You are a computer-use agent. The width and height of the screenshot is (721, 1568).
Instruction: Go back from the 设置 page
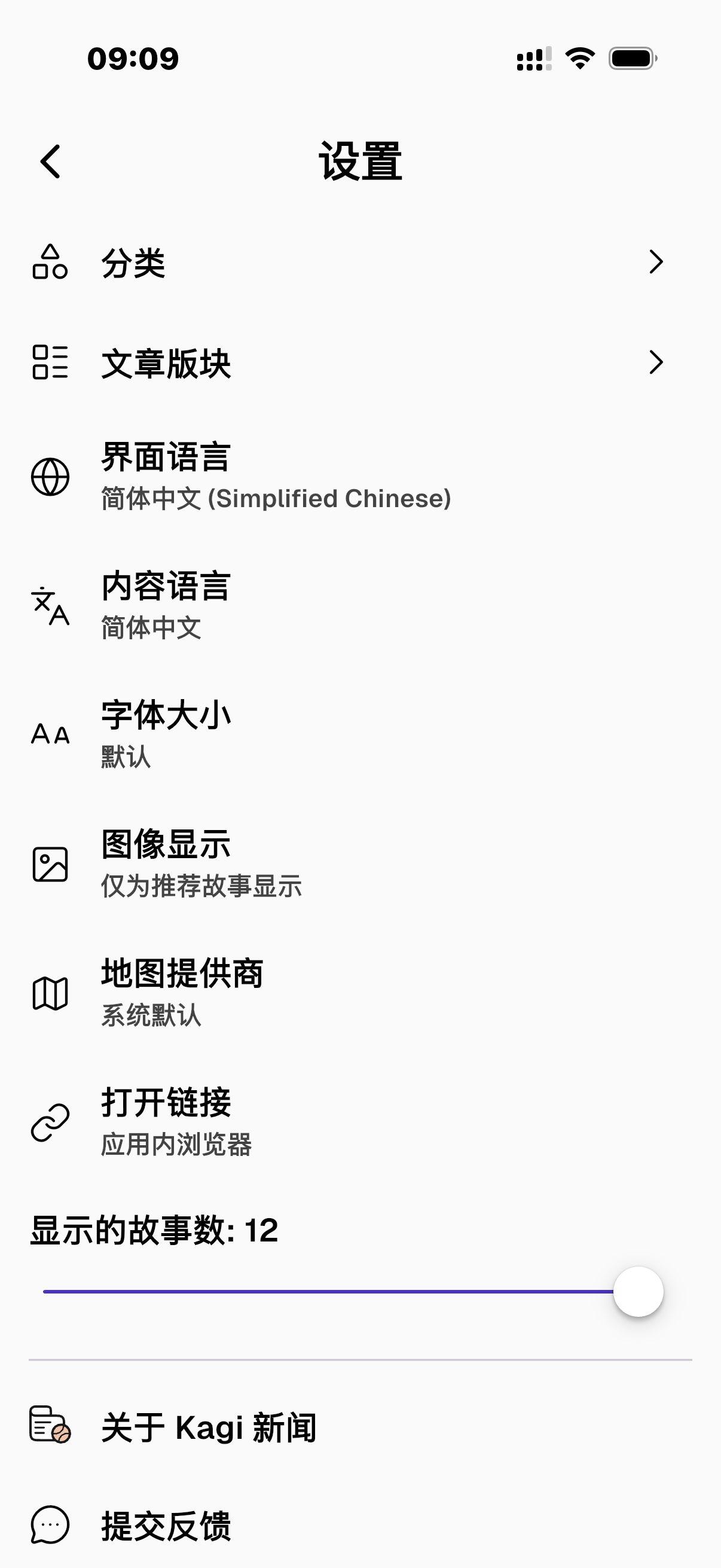[x=50, y=161]
